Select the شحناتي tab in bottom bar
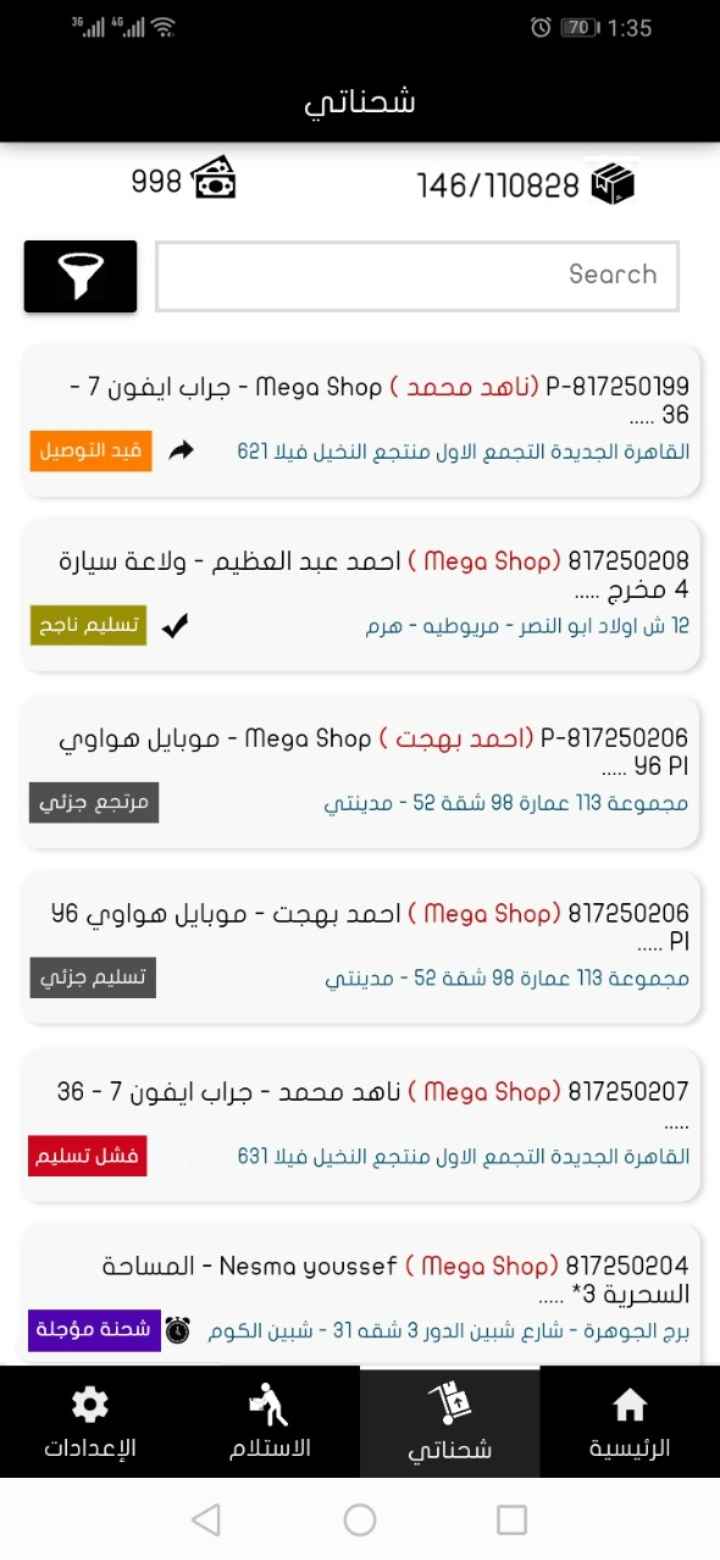The width and height of the screenshot is (720, 1560). 450,1422
